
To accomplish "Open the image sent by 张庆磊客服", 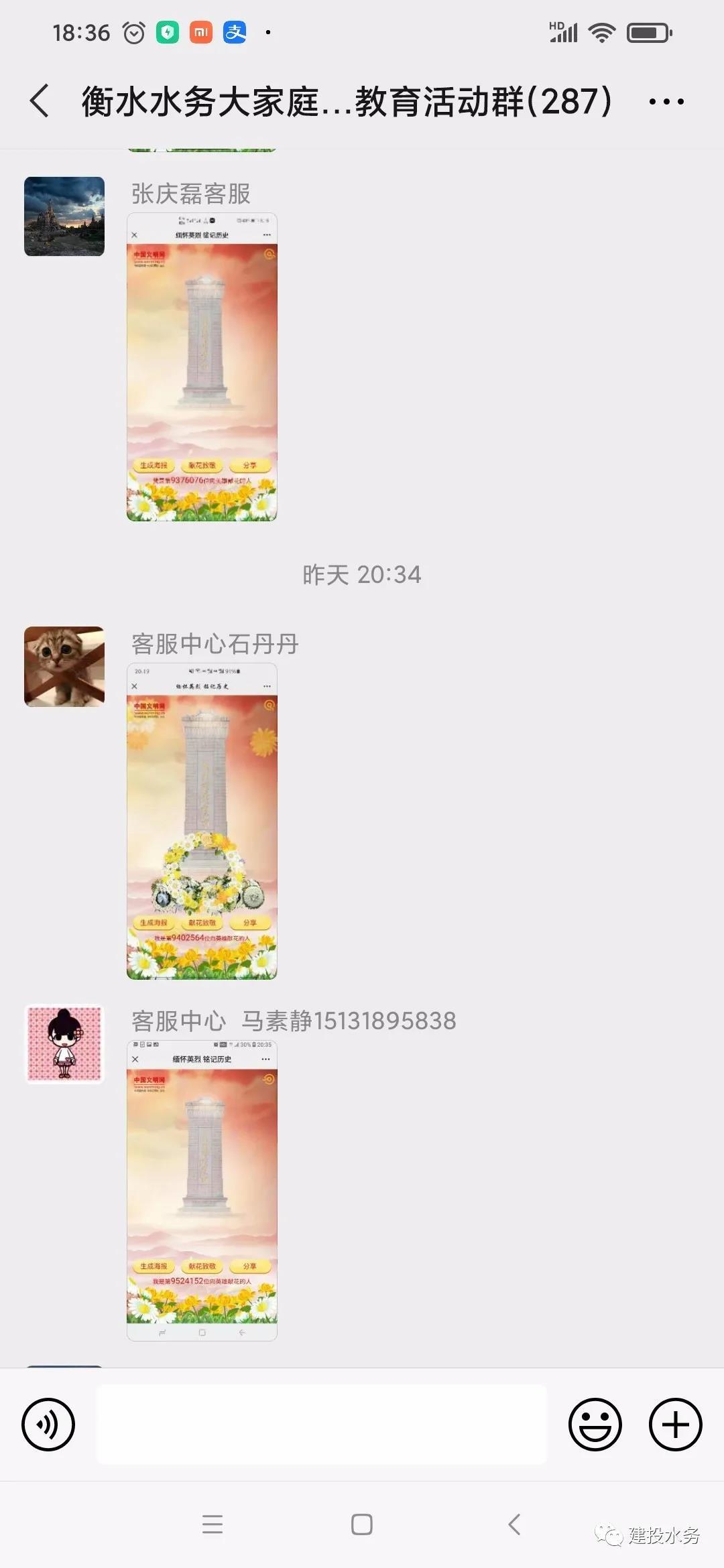I will click(x=202, y=367).
